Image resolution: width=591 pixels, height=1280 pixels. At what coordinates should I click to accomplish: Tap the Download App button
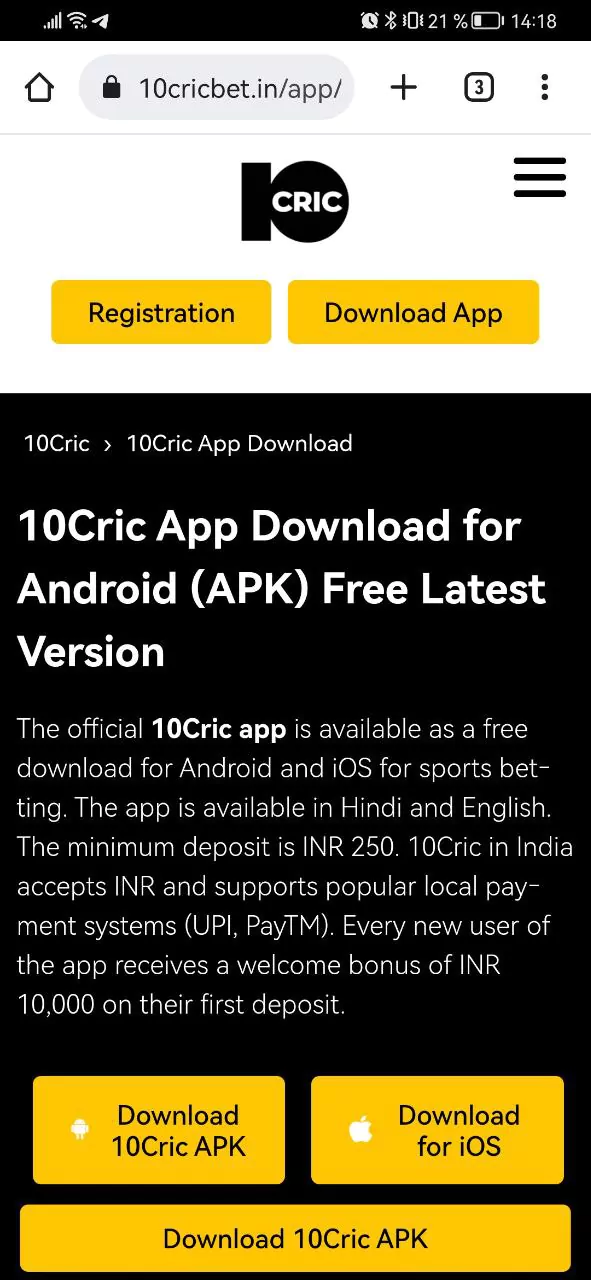tap(413, 312)
